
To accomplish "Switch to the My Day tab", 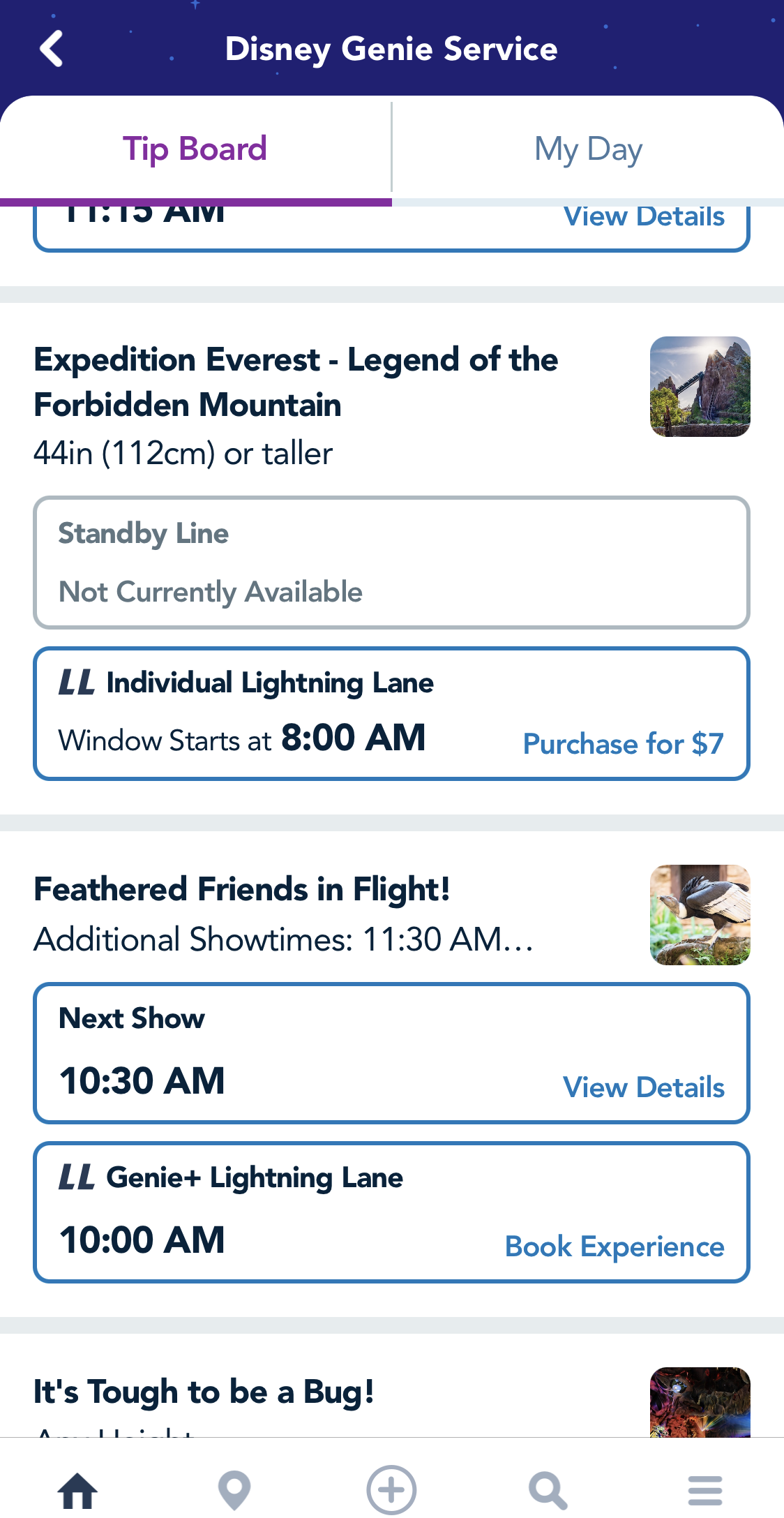I will [588, 149].
